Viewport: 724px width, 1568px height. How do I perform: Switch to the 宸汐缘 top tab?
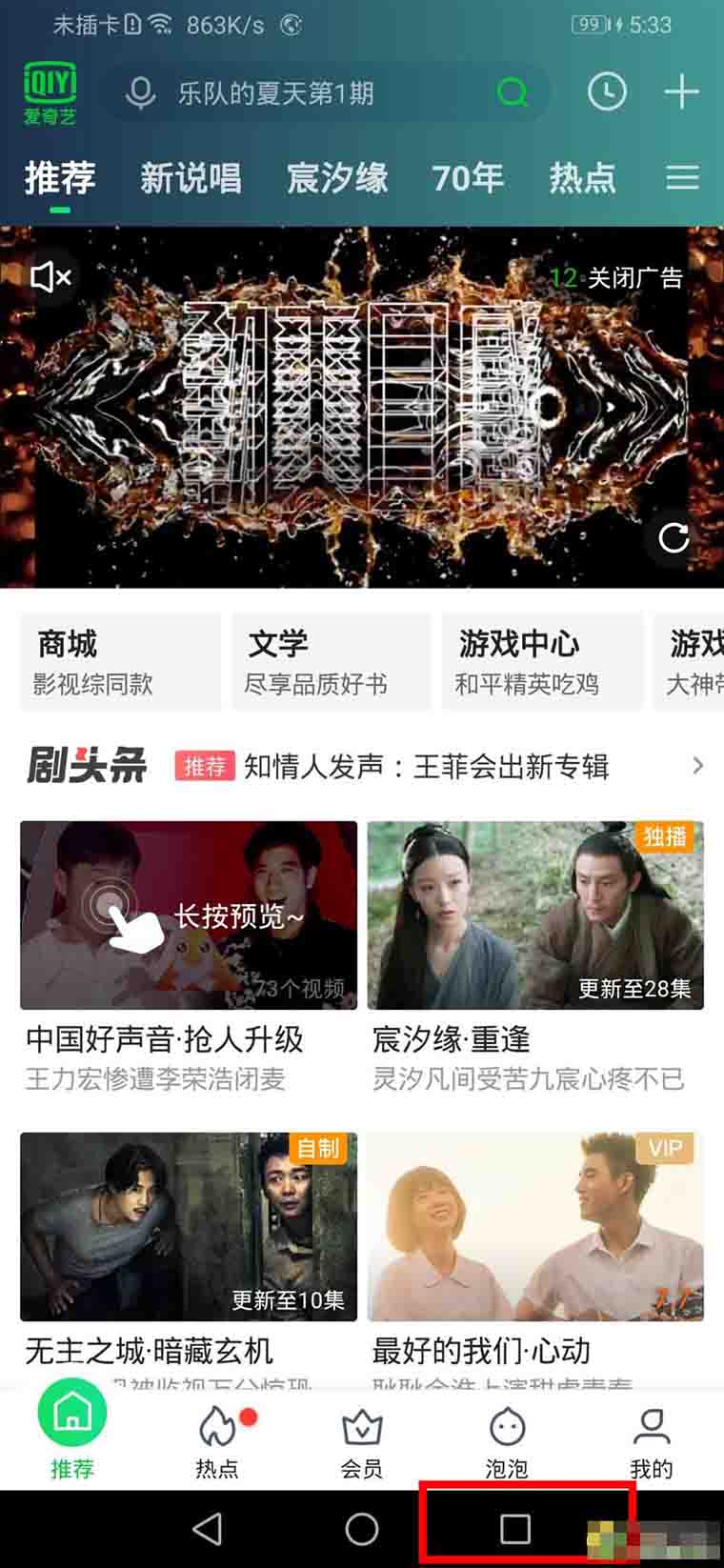[x=337, y=178]
